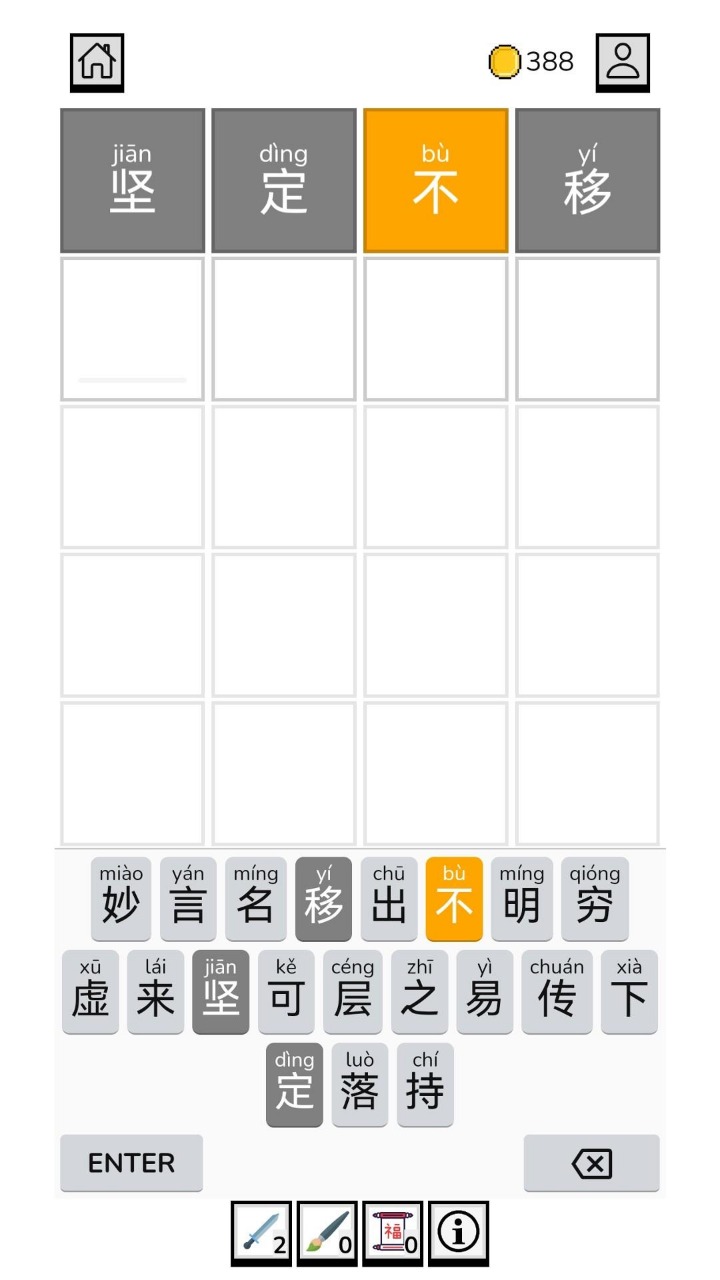Enter the 出 (chū) character key
Viewport: 720px width, 1280px height.
click(389, 898)
